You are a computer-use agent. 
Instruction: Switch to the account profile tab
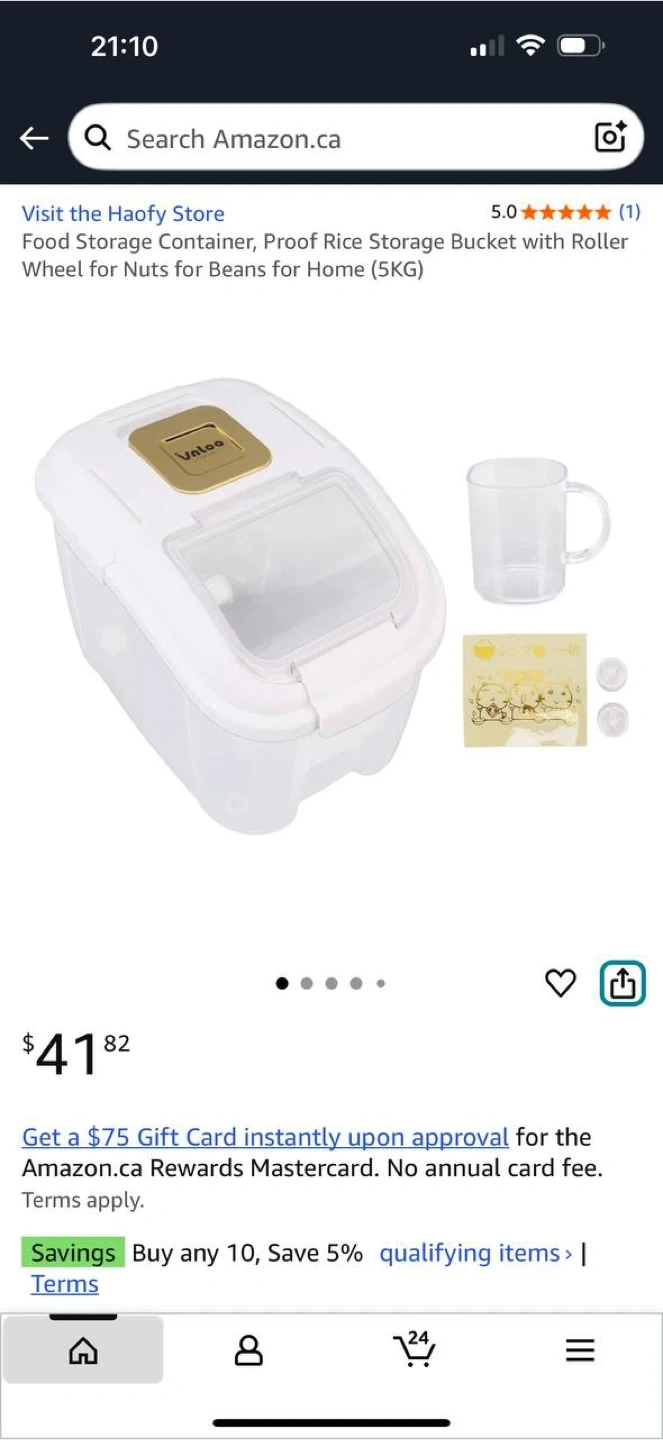pyautogui.click(x=248, y=1351)
